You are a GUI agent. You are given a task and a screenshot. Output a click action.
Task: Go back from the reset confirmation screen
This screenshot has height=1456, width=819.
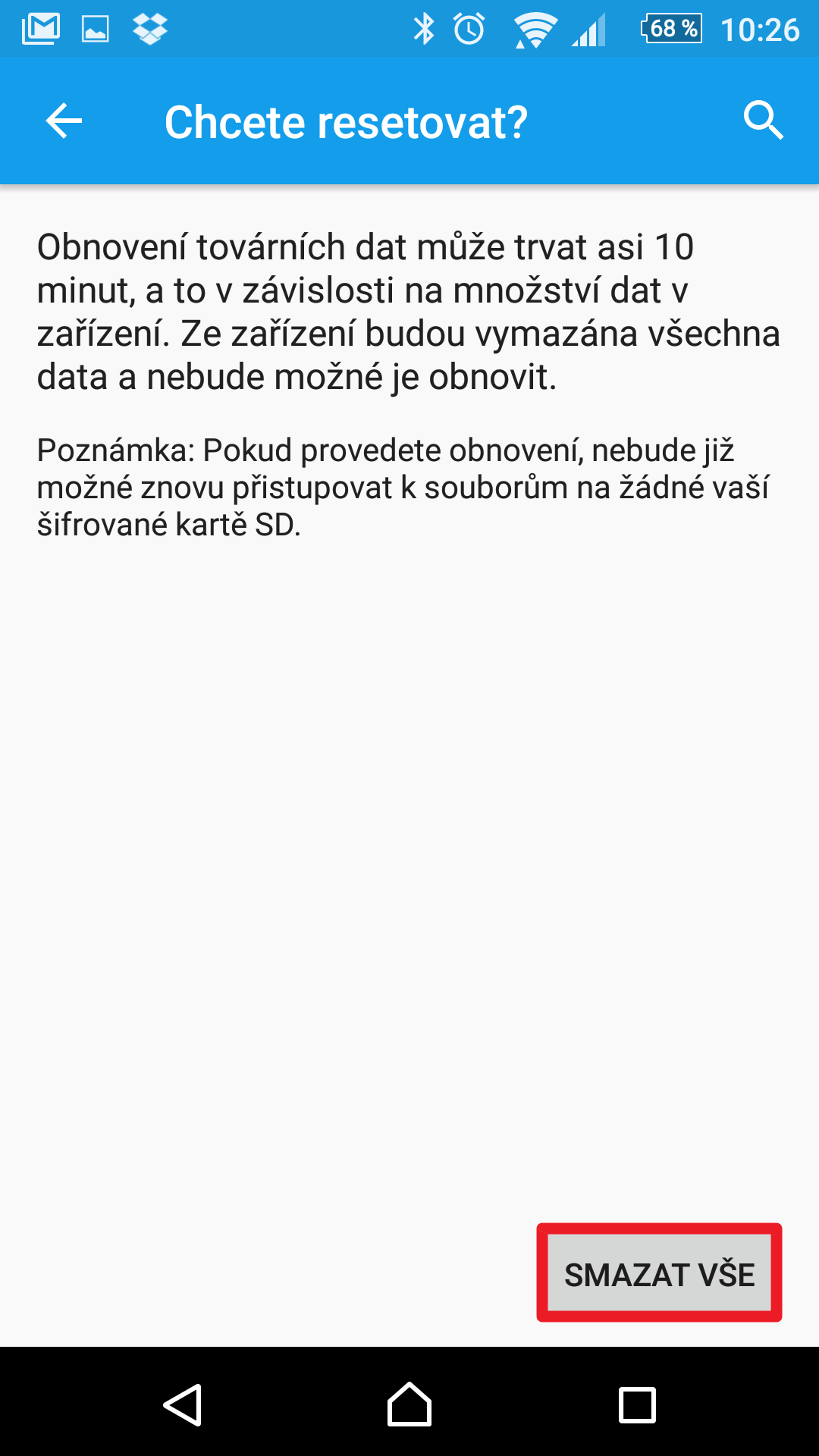(64, 121)
